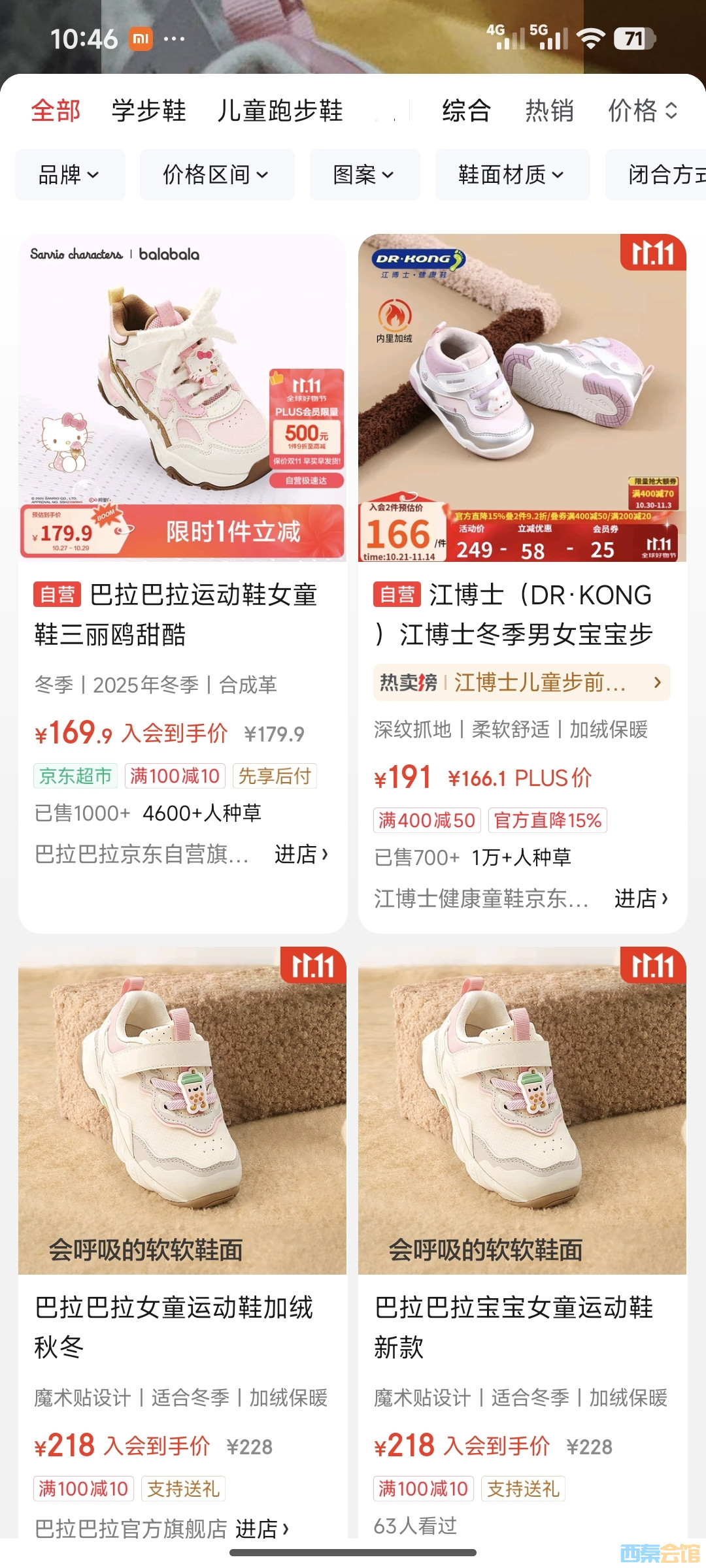This screenshot has width=706, height=1568.
Task: Switch to the 学步鞋 tab
Action: (x=148, y=110)
